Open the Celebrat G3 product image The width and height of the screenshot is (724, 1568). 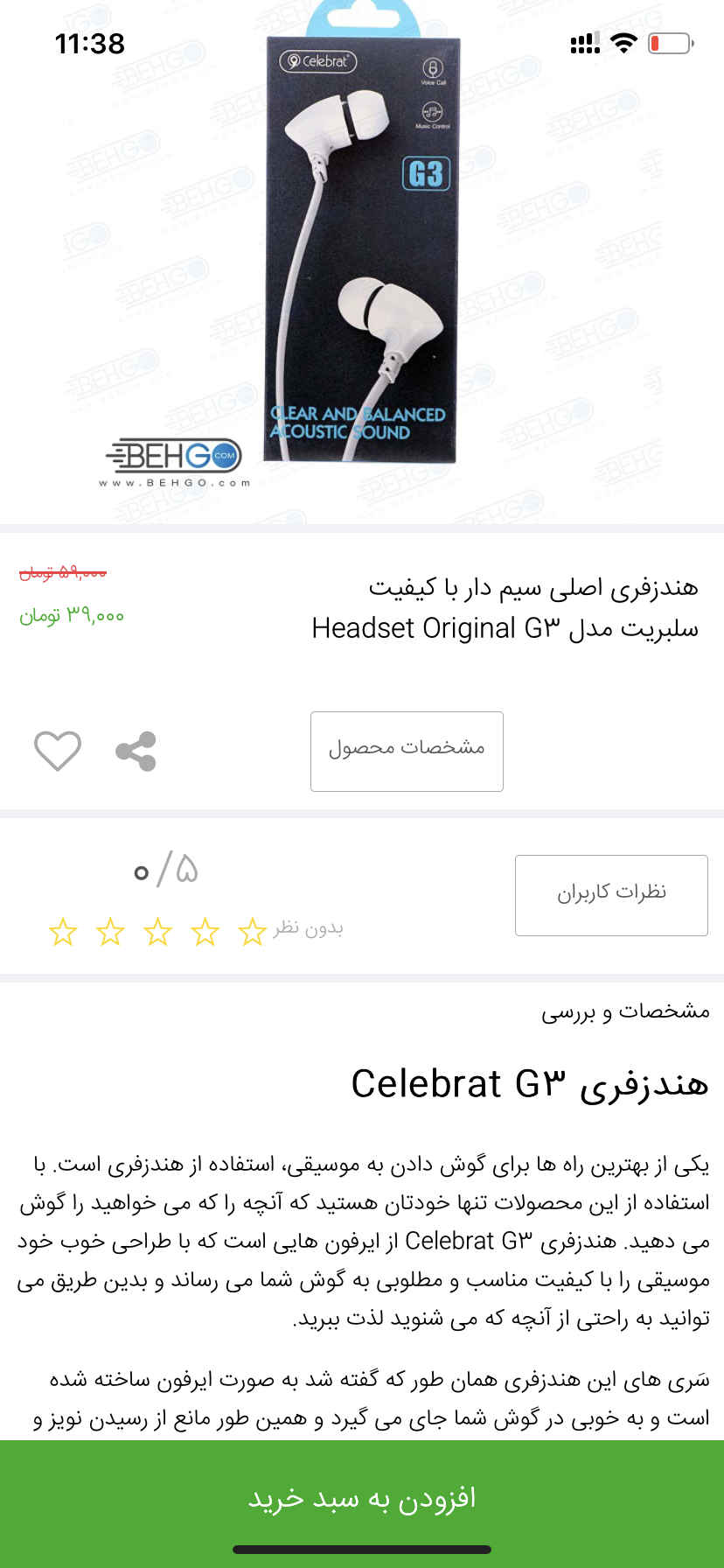pyautogui.click(x=362, y=254)
